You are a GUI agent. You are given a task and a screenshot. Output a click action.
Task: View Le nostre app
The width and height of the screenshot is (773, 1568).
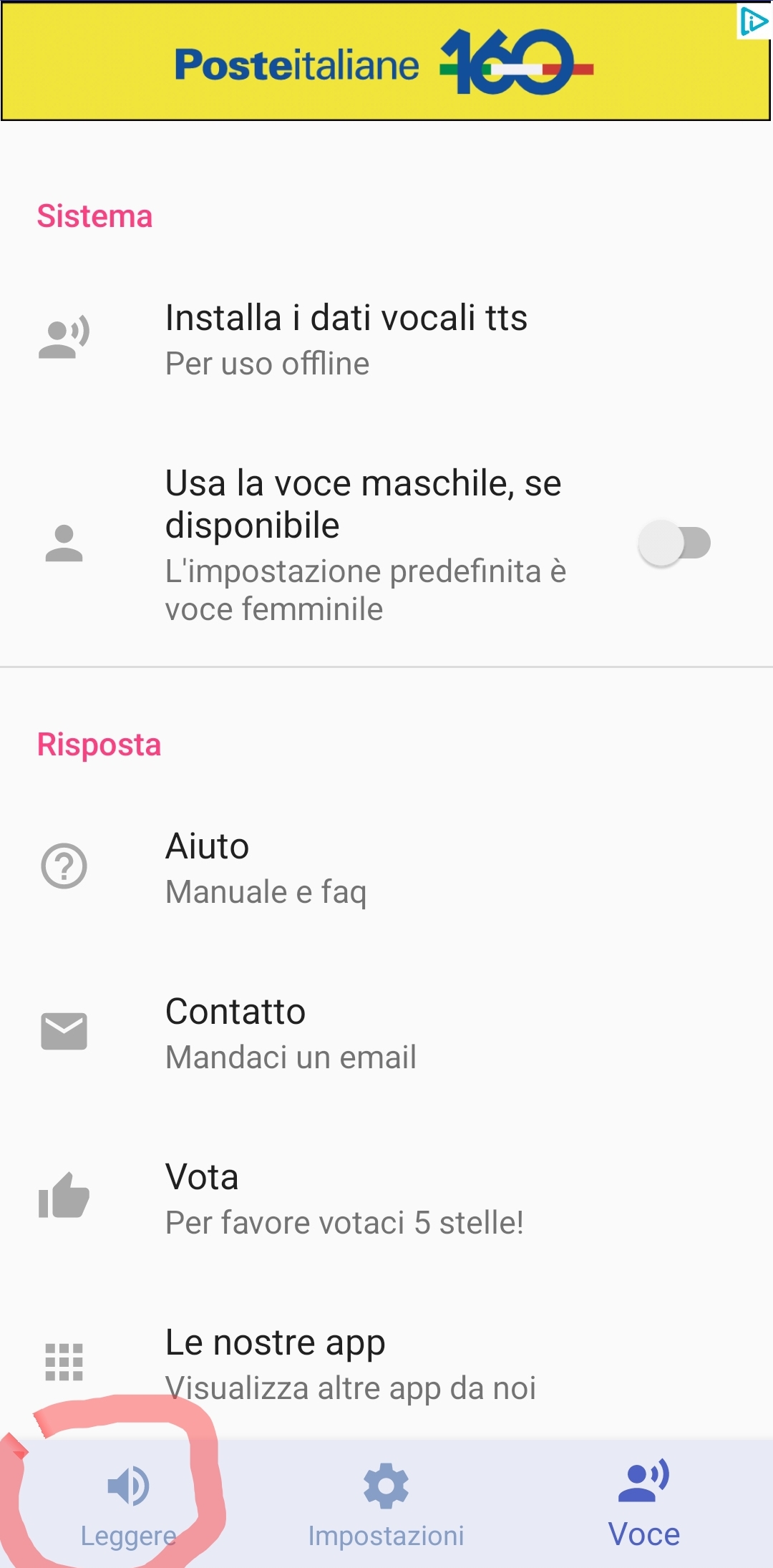pos(349,1363)
